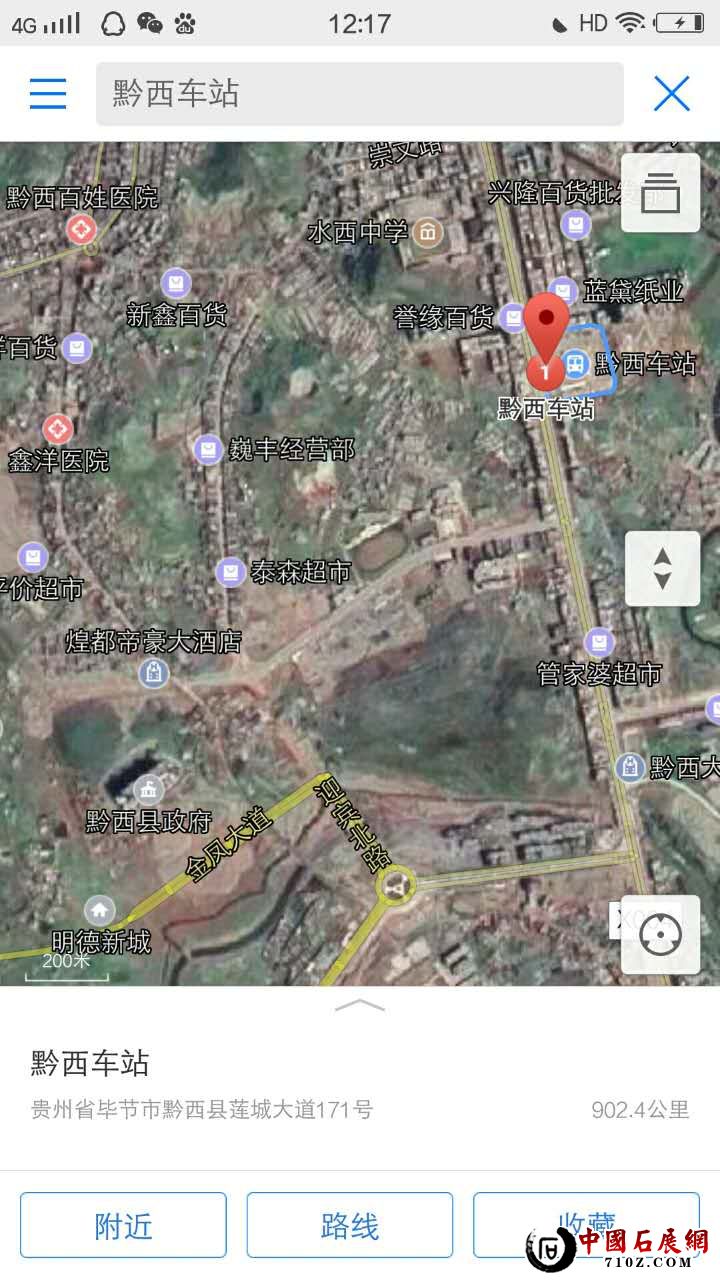Expand the 黔西车站 details panel
This screenshot has width=720, height=1280.
click(x=360, y=1005)
